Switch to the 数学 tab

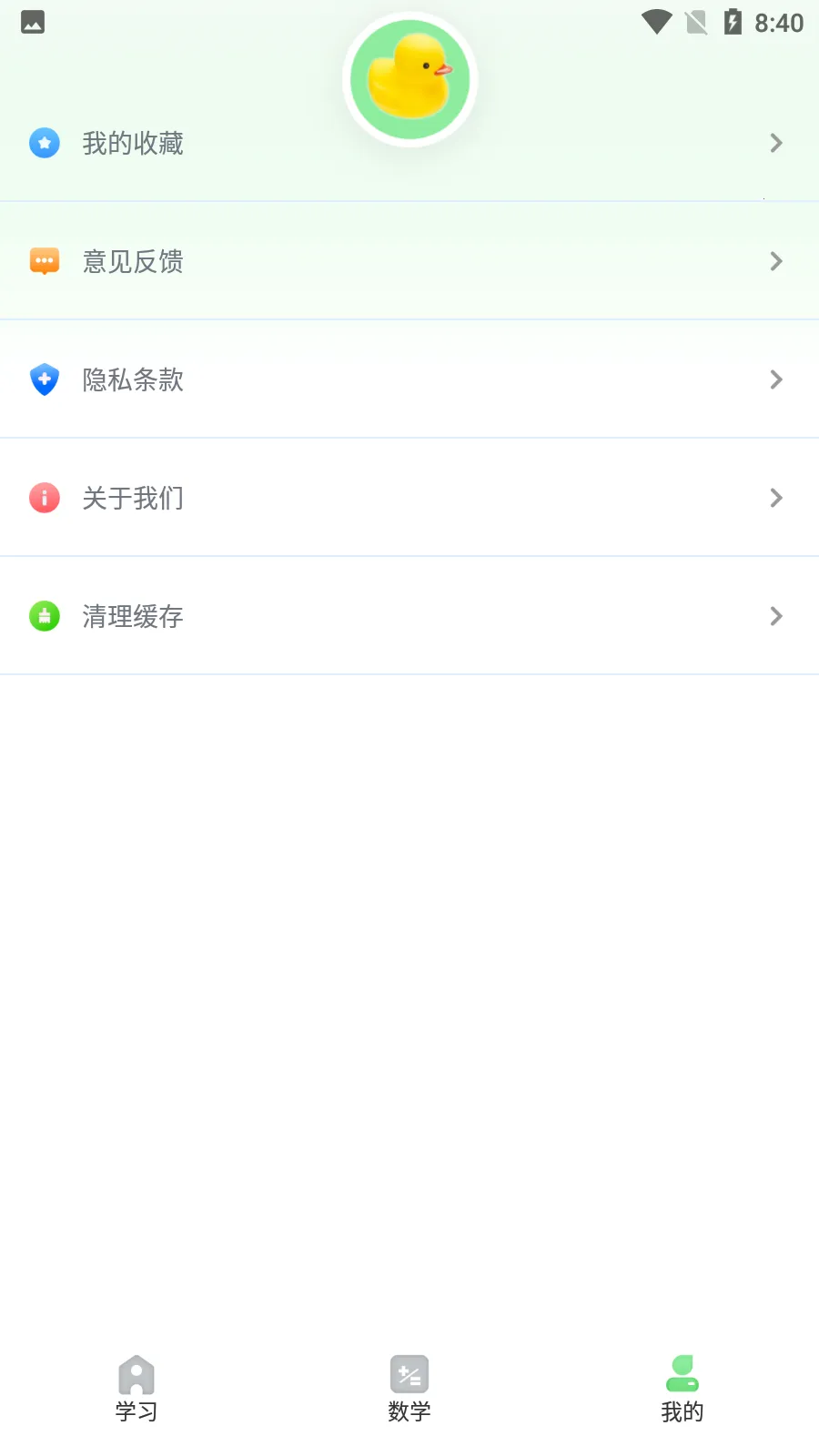[409, 1389]
